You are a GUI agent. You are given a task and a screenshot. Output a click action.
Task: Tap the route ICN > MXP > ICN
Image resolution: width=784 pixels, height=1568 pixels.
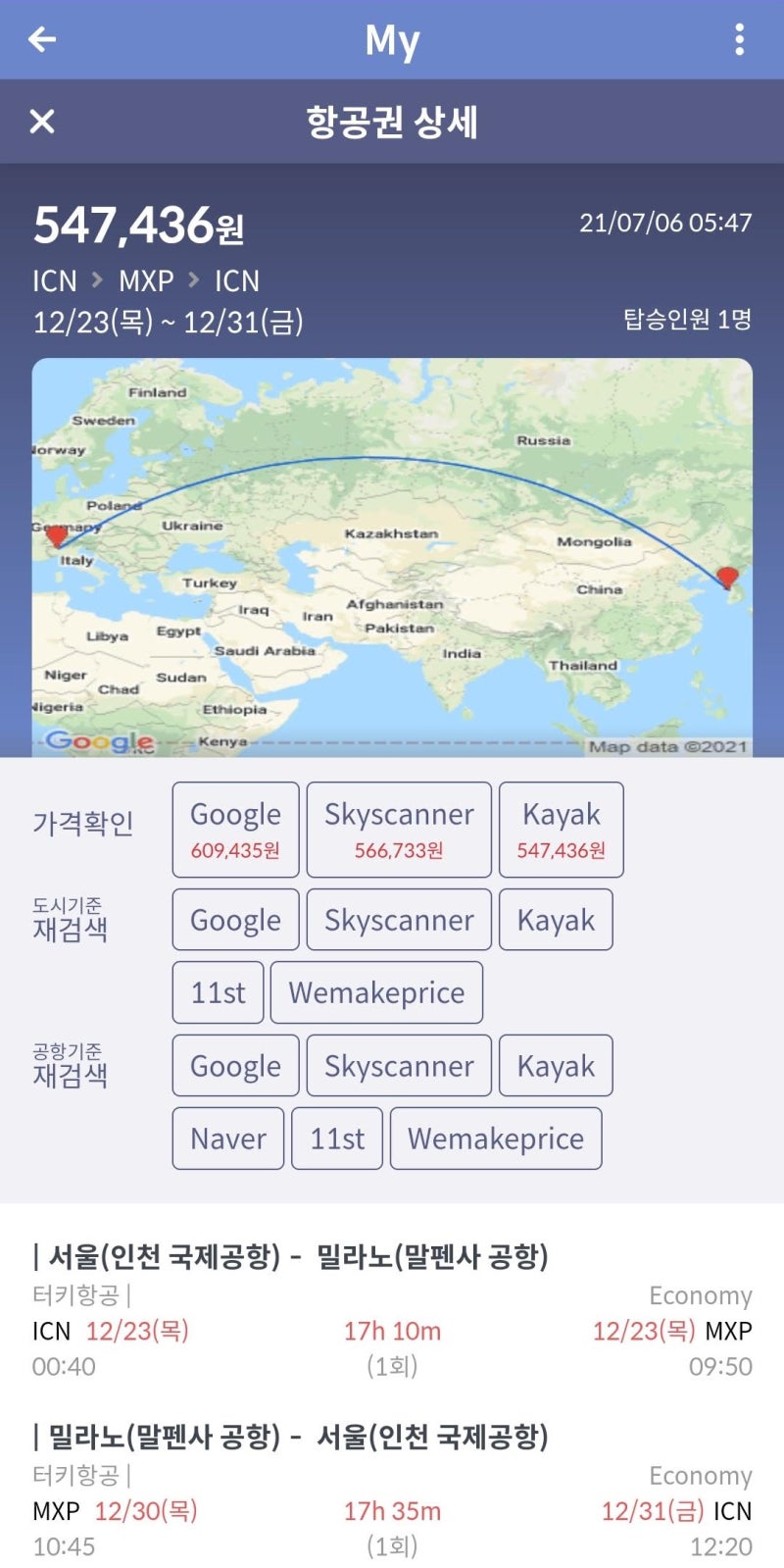tap(145, 281)
